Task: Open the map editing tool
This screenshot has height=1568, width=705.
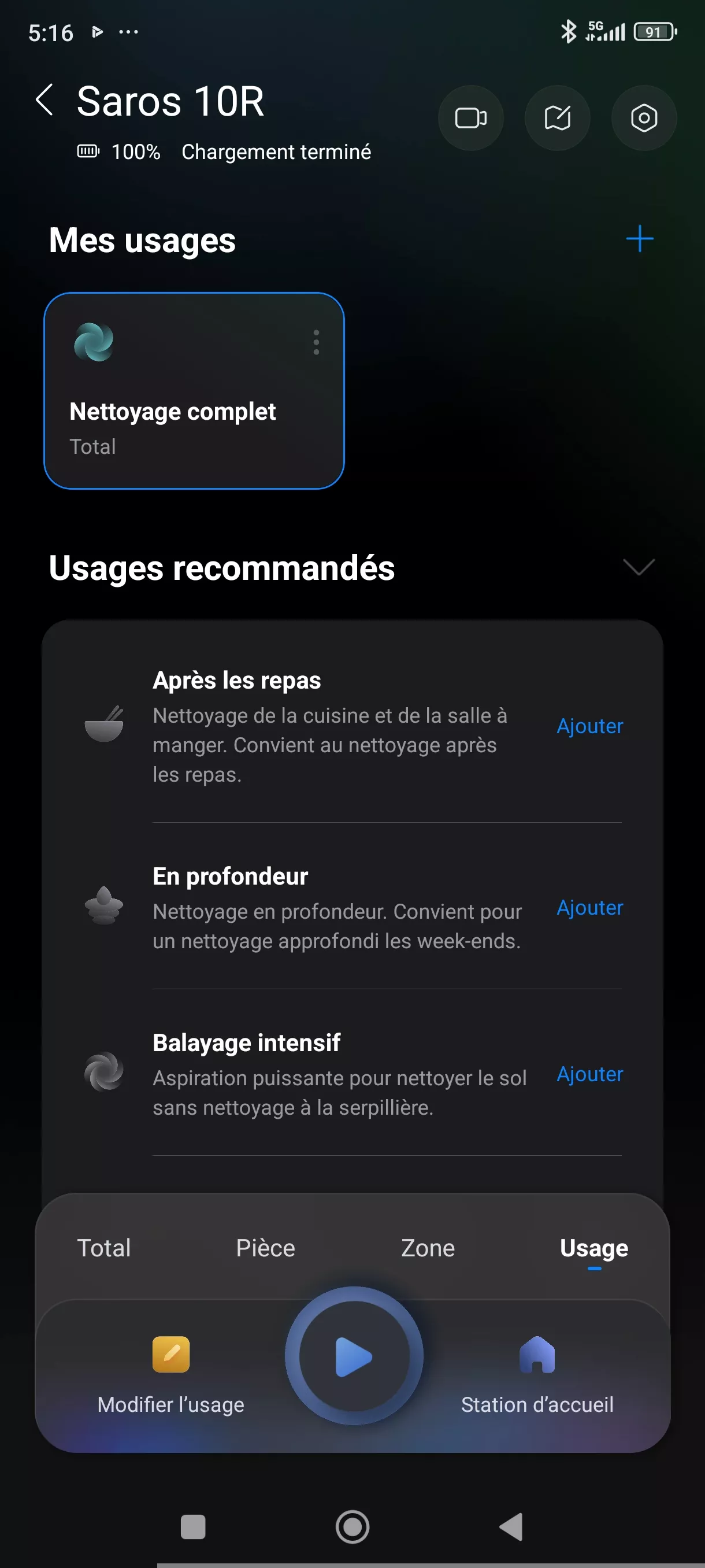Action: pyautogui.click(x=557, y=118)
